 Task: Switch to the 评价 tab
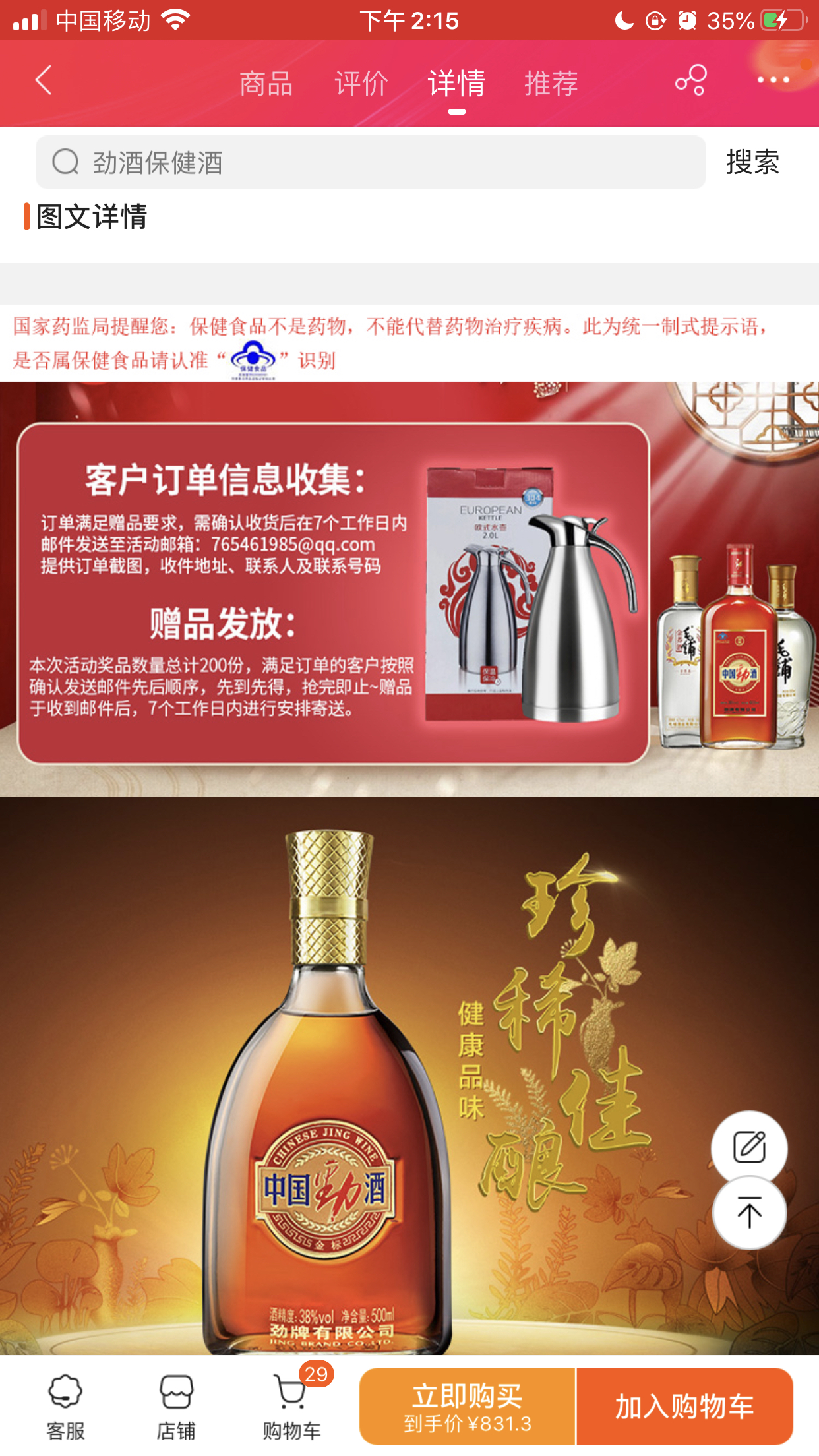point(361,84)
